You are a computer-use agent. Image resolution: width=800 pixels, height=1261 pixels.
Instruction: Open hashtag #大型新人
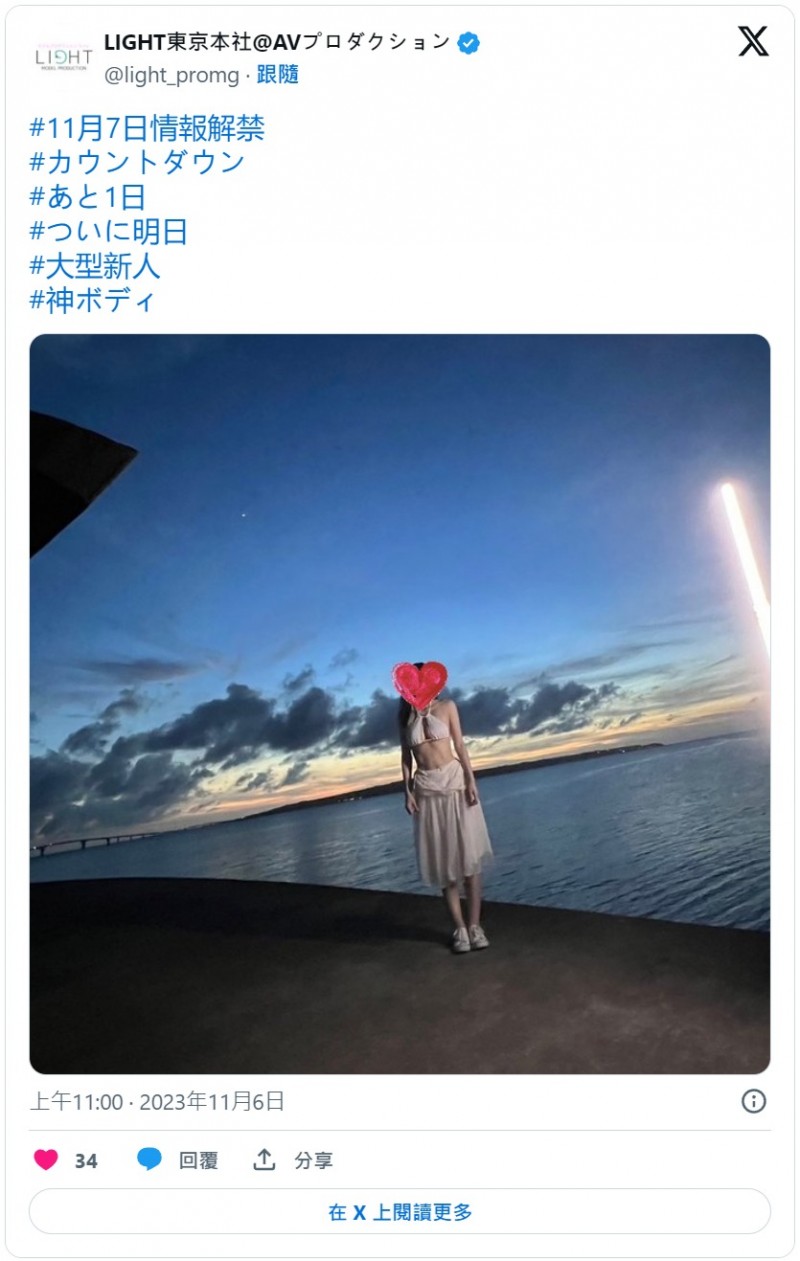click(x=95, y=266)
